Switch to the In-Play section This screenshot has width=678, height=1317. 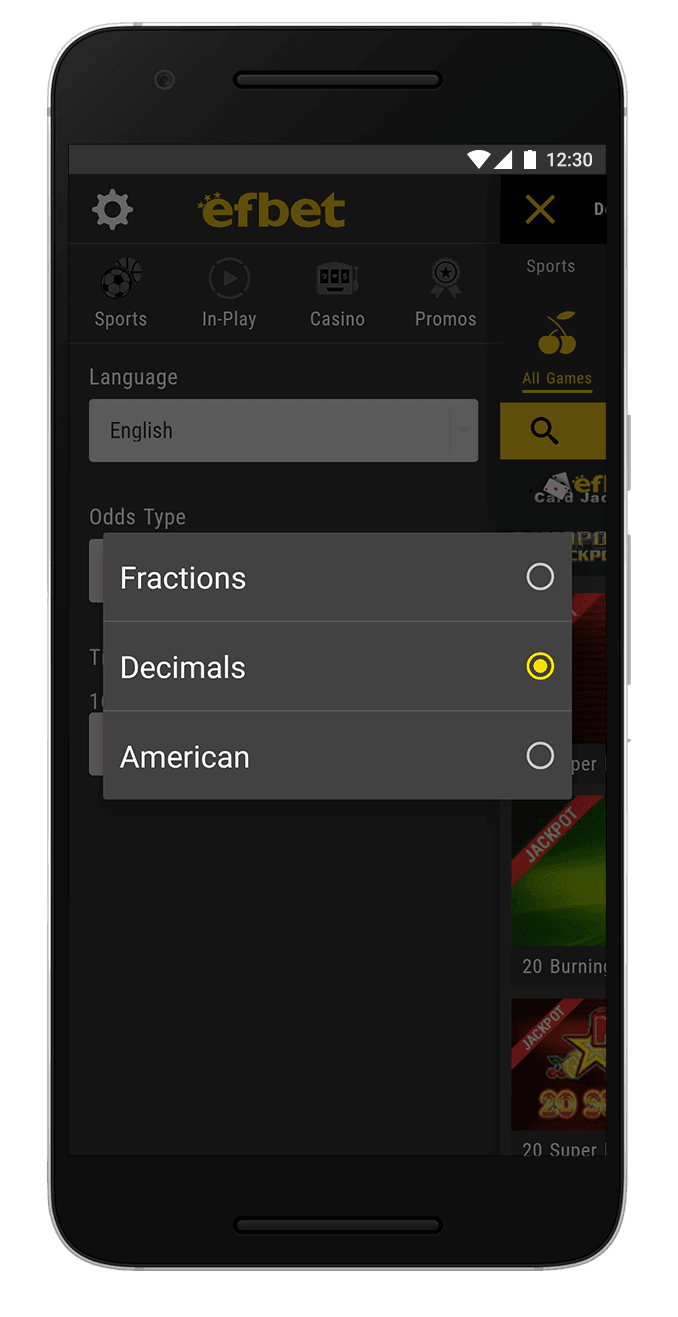point(229,294)
